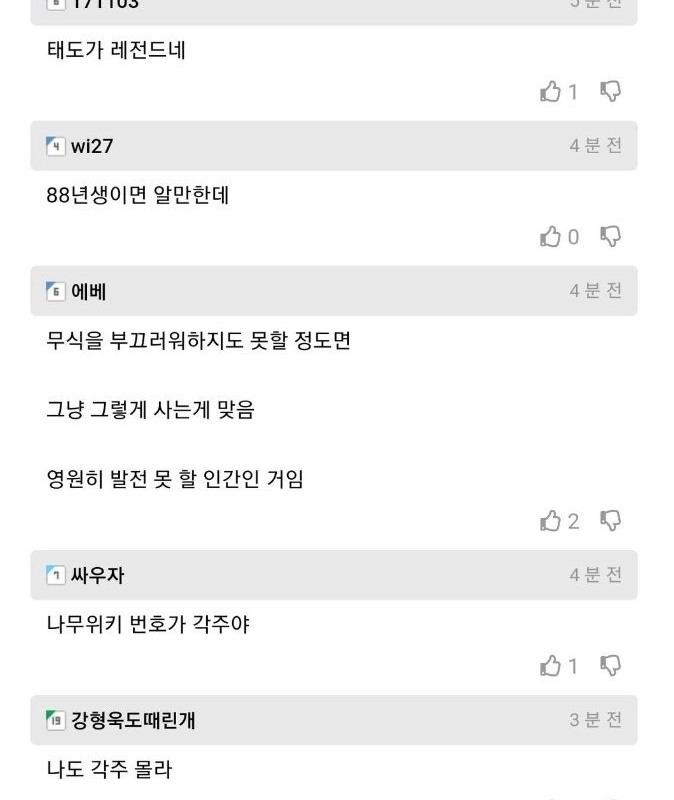Open 에베's user profile
Screen dimensions: 674x800
(89, 291)
